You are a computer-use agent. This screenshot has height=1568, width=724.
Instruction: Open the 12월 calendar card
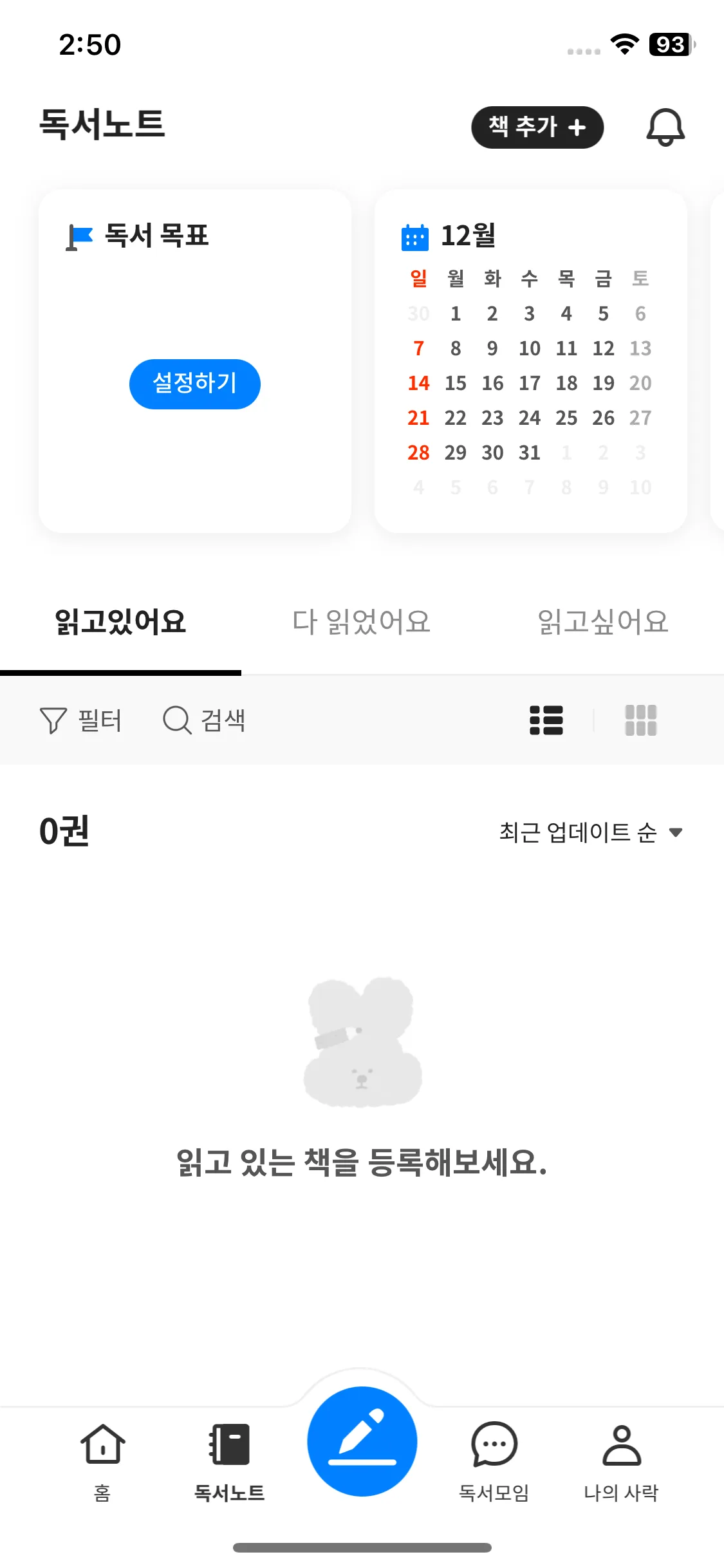coord(530,360)
